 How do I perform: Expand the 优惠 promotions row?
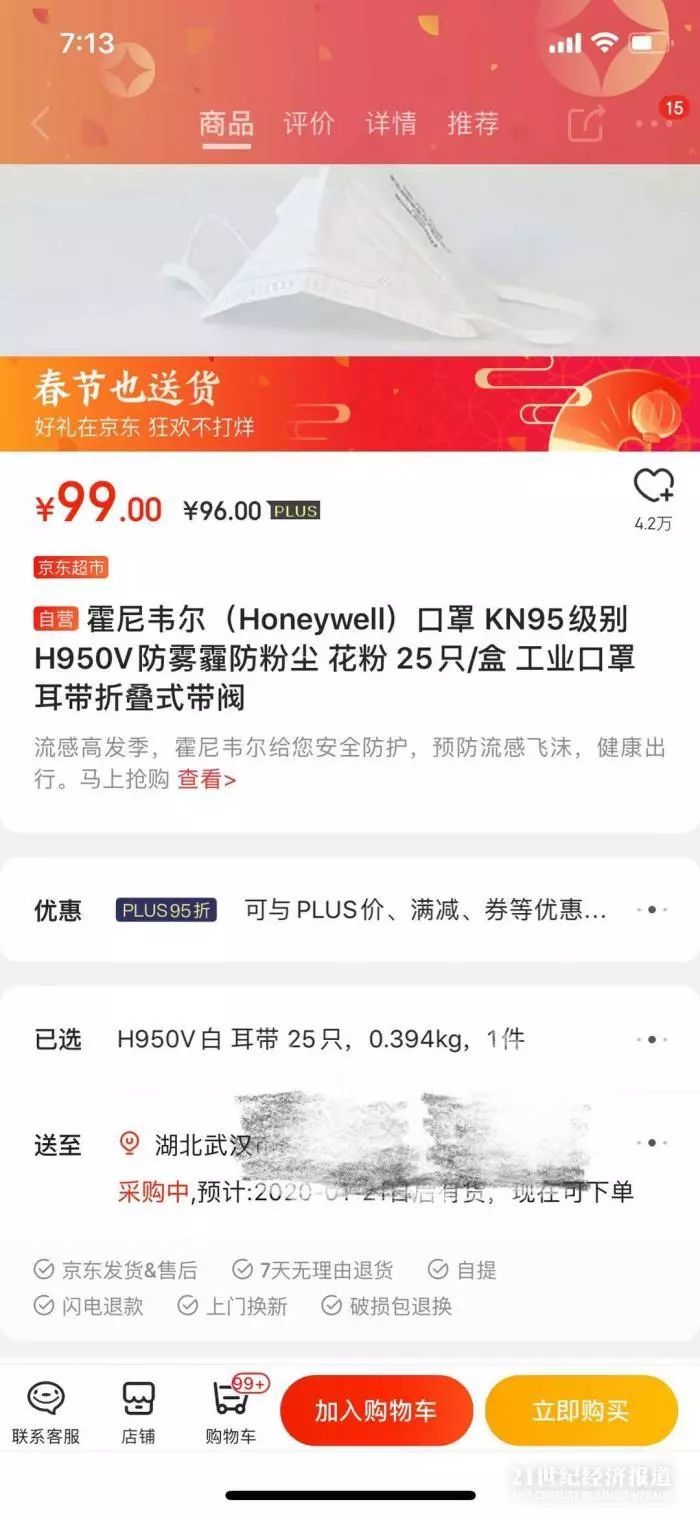[x=651, y=910]
